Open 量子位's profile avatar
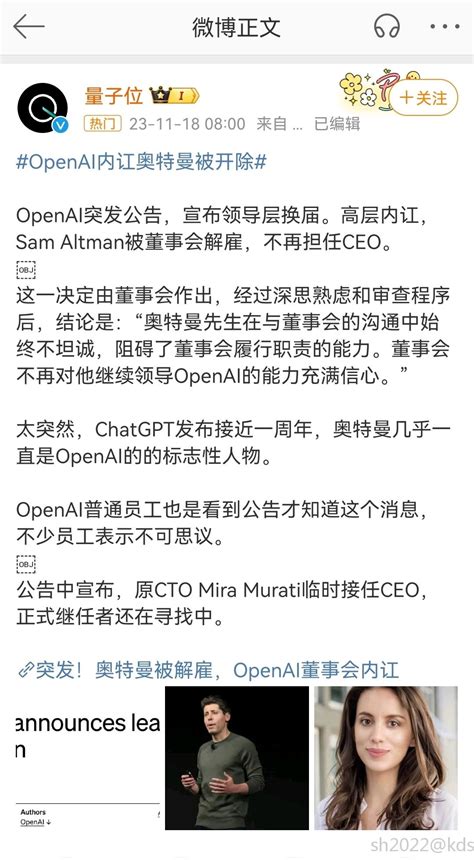 pos(43,108)
